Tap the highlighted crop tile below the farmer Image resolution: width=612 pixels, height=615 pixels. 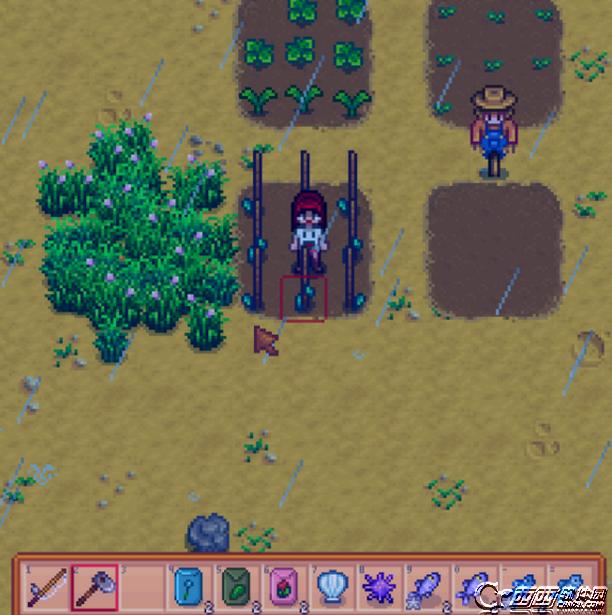(x=303, y=298)
